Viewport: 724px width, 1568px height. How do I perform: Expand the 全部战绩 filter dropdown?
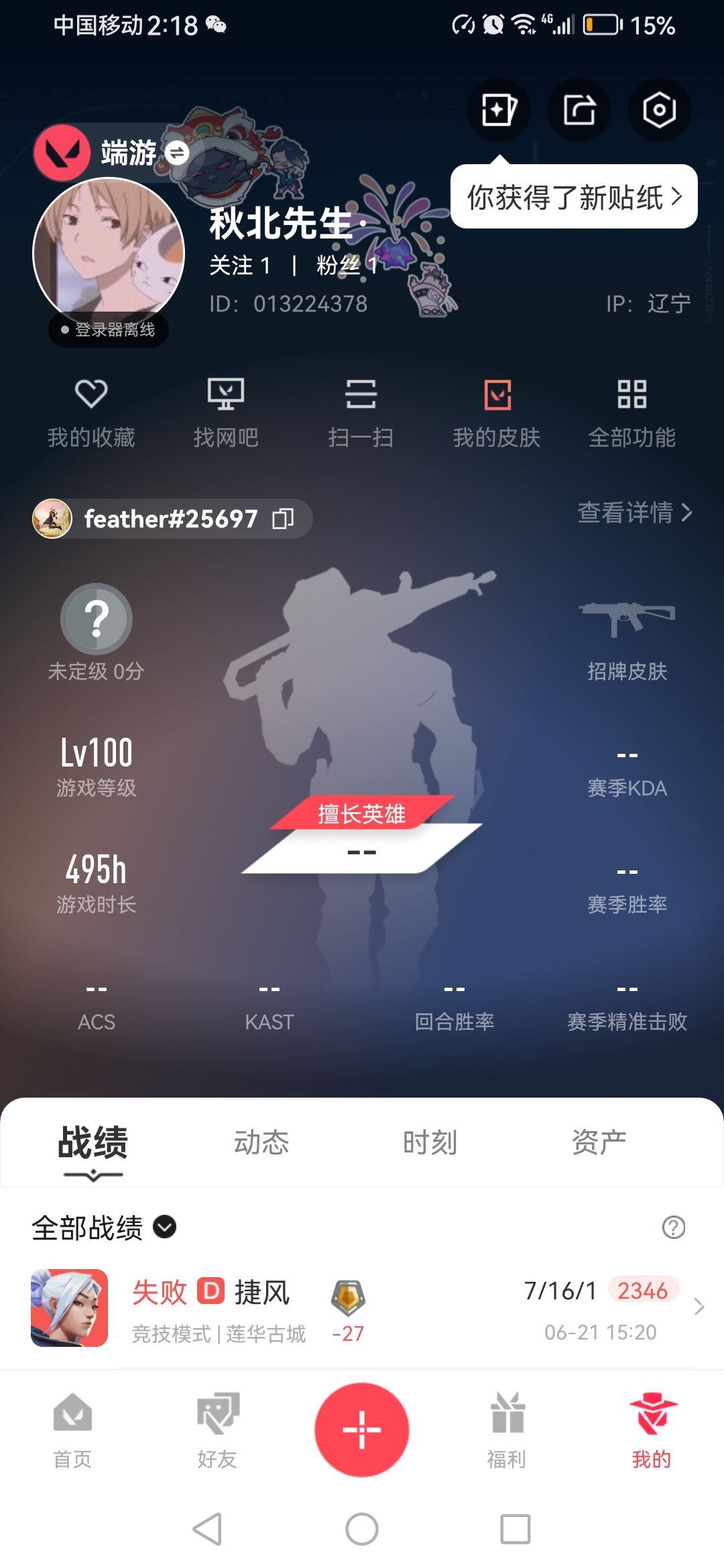tap(165, 1227)
